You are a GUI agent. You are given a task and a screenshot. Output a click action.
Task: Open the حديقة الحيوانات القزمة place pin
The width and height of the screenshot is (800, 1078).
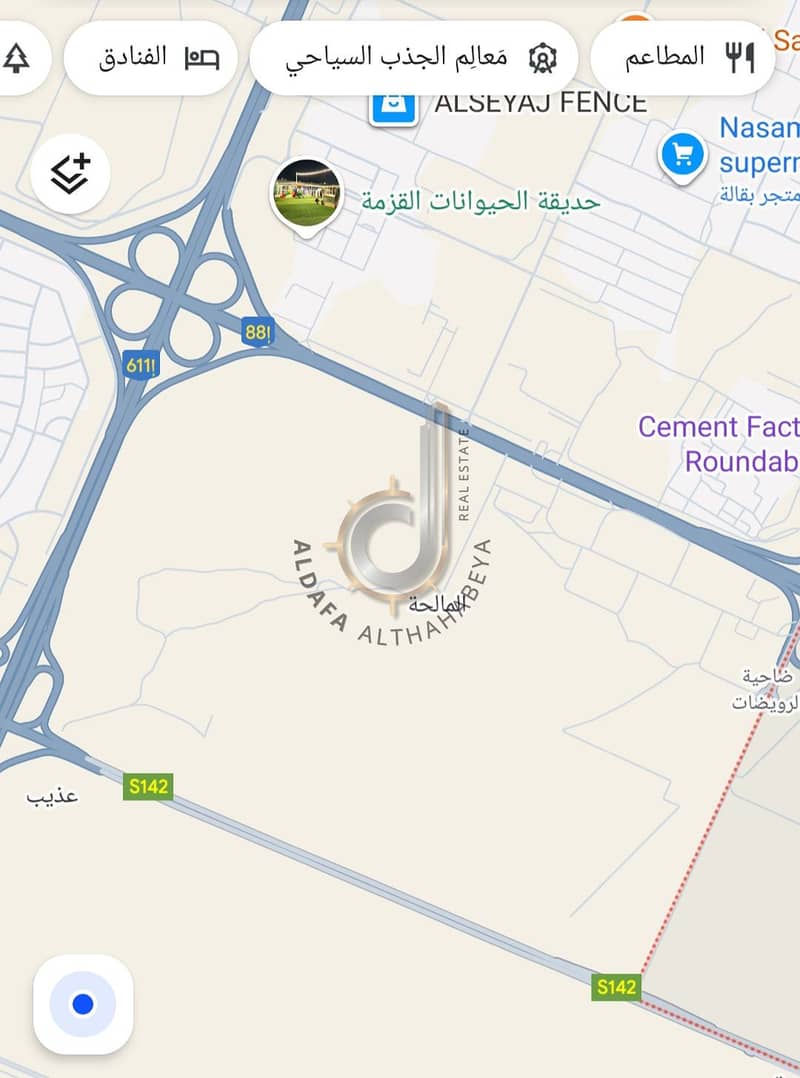[x=307, y=193]
